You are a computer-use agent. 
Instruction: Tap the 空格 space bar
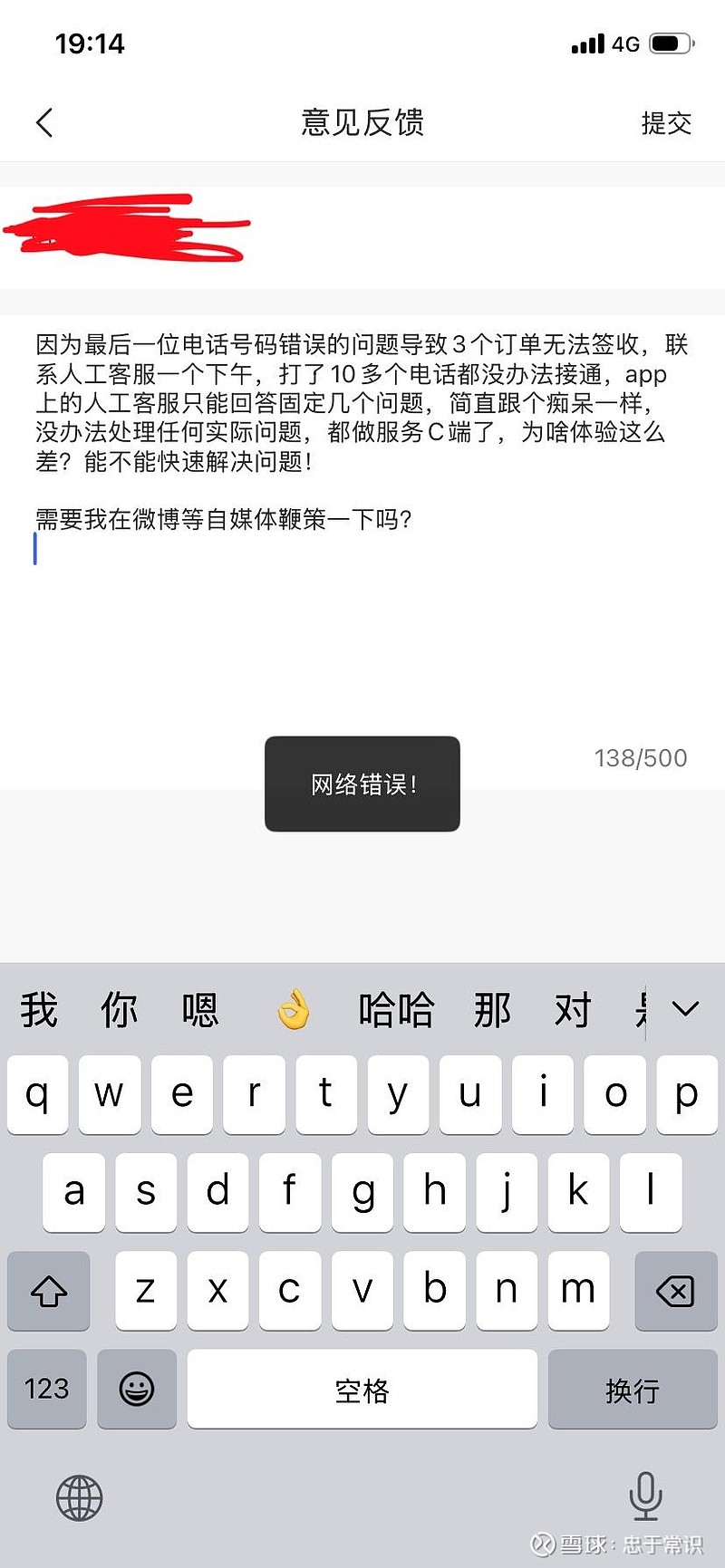(362, 1389)
